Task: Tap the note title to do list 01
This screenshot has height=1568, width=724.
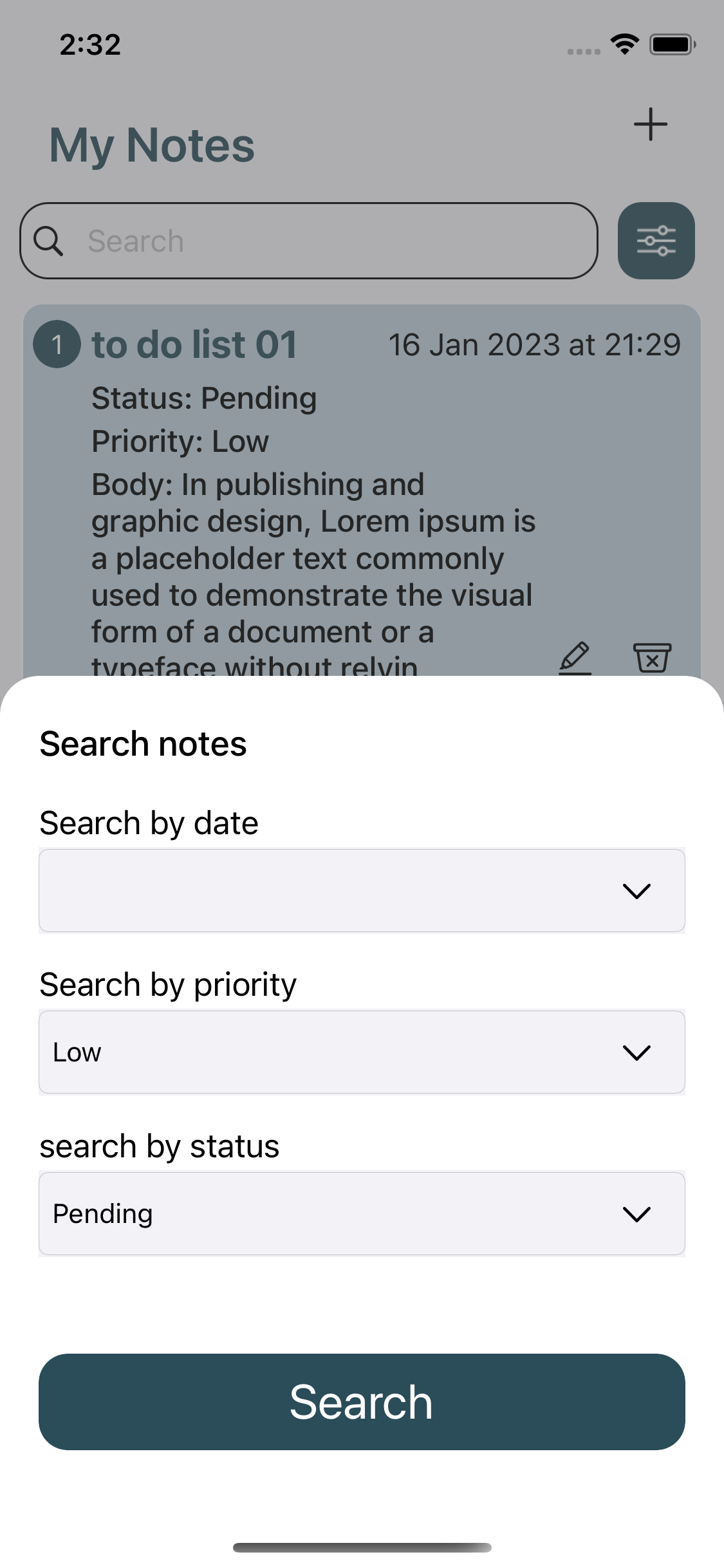Action: pos(194,344)
